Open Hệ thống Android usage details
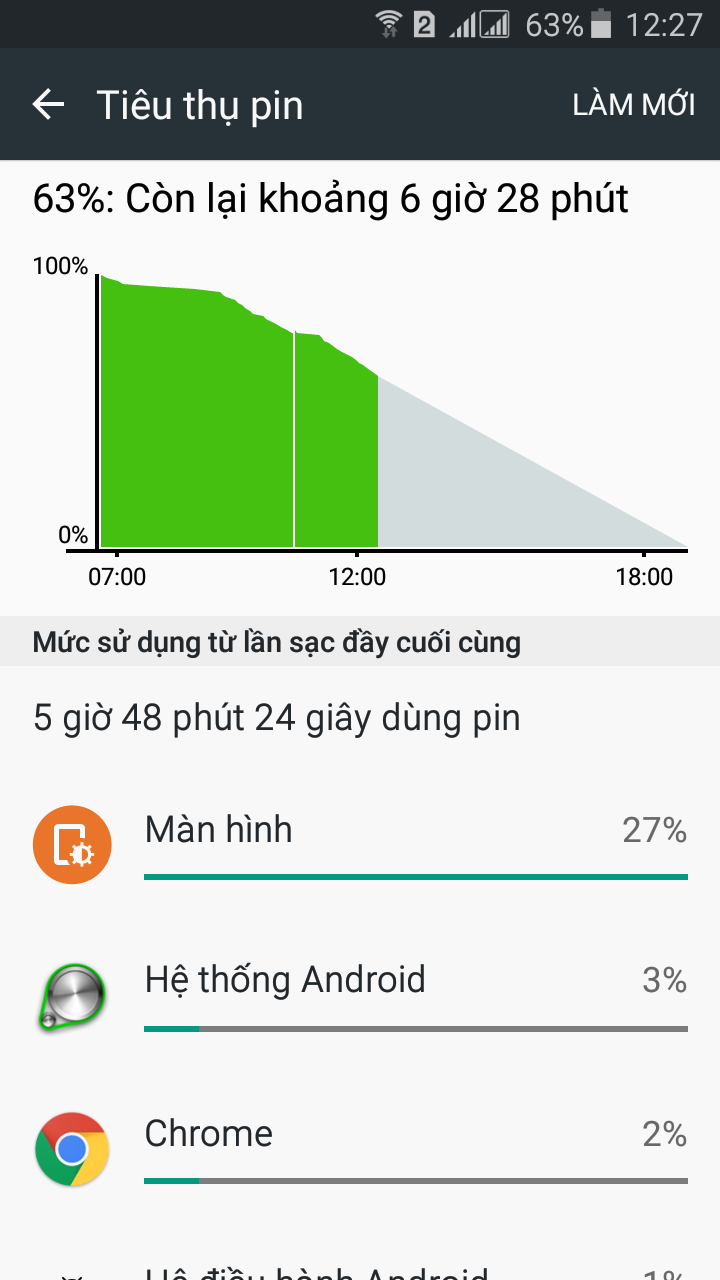720x1280 pixels. pos(360,994)
